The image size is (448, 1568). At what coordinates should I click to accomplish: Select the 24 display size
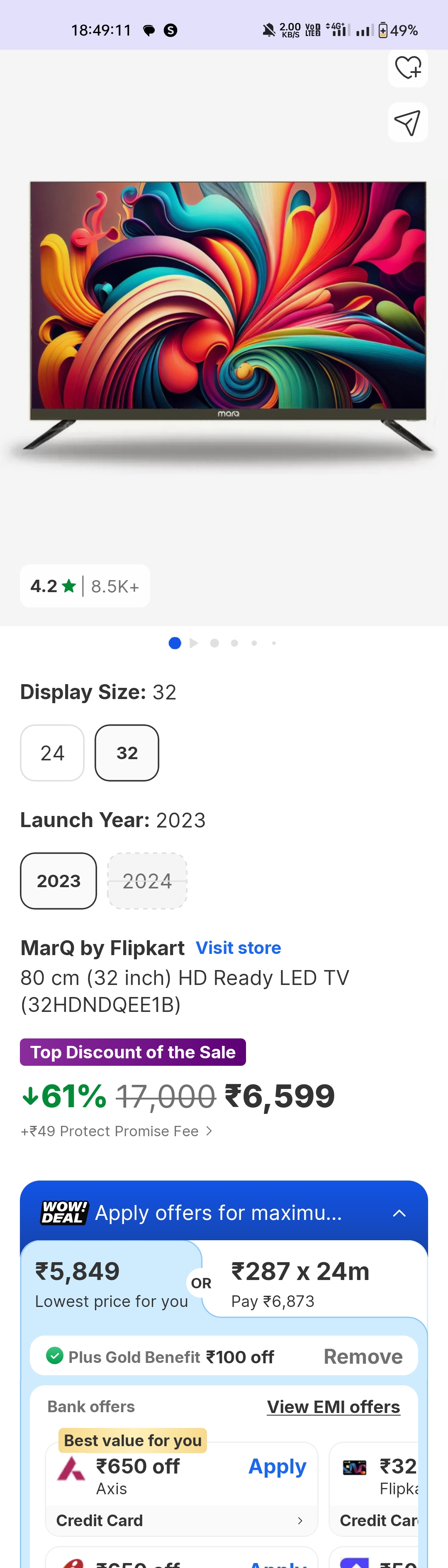click(52, 753)
